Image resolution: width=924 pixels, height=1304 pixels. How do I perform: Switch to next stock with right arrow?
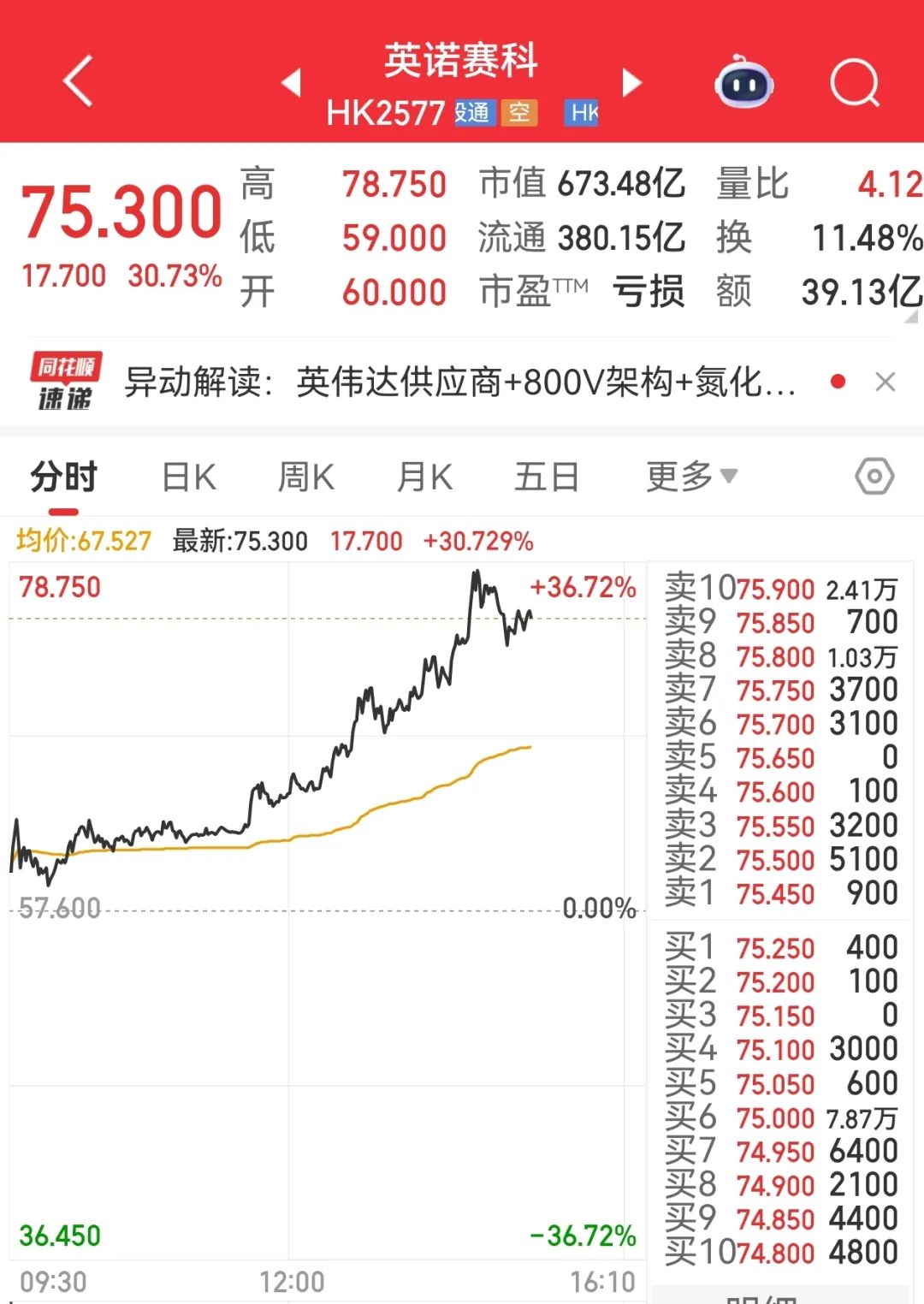(633, 83)
